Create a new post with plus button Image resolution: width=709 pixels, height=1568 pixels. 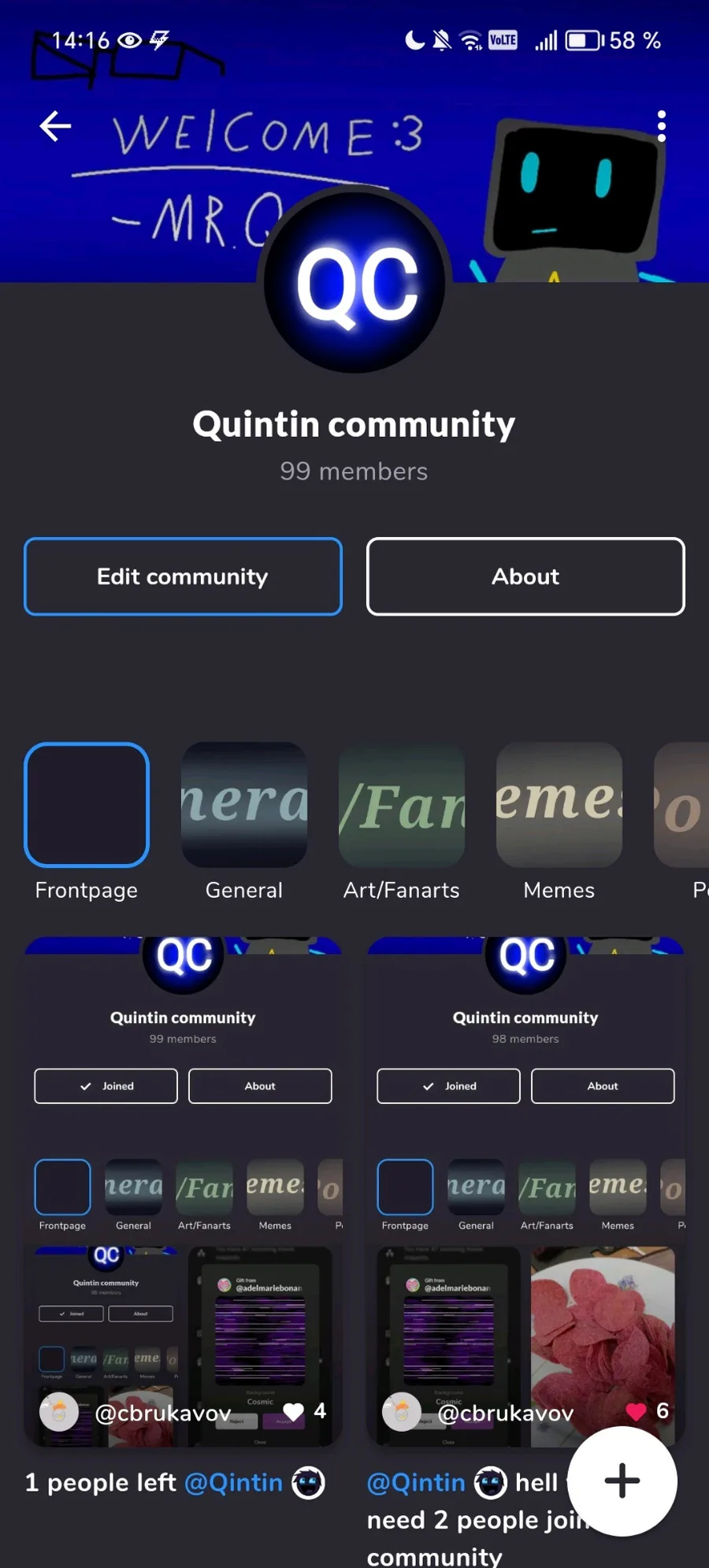pyautogui.click(x=622, y=1481)
